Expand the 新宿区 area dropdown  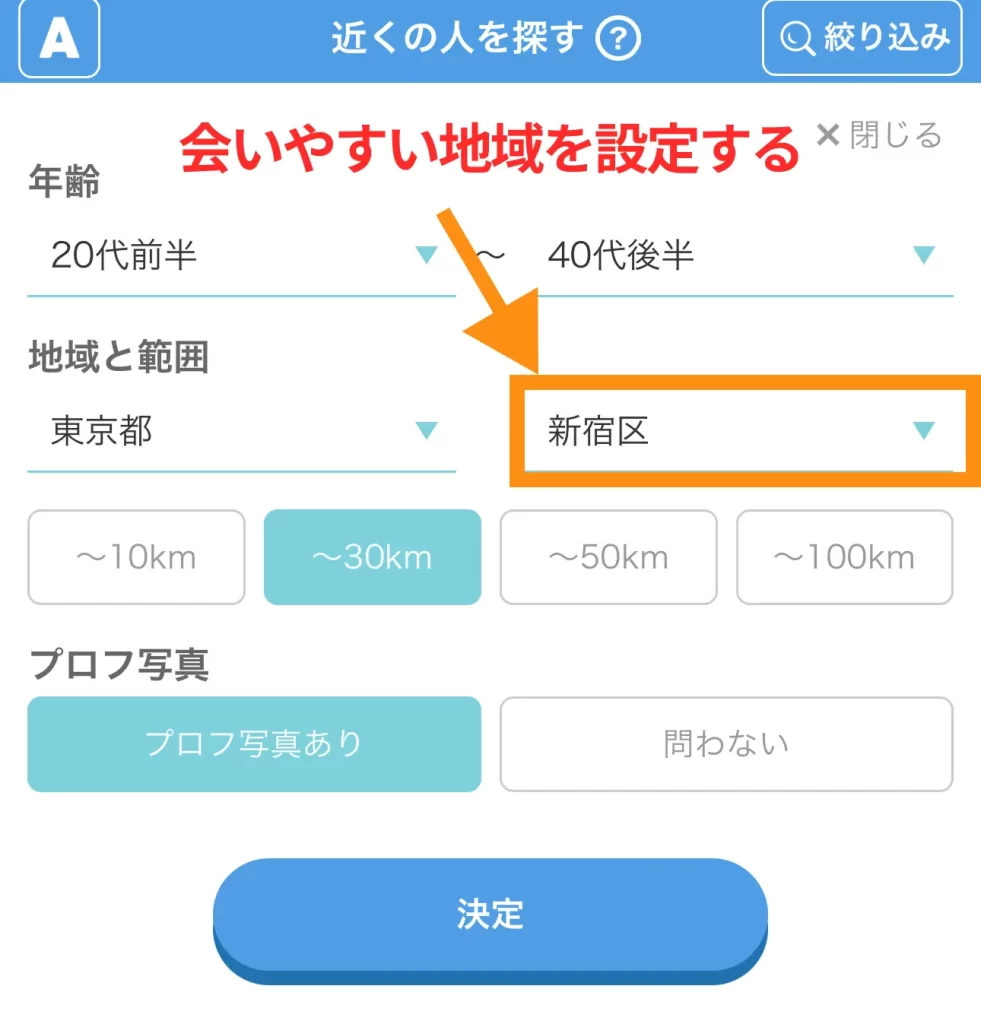(x=739, y=431)
